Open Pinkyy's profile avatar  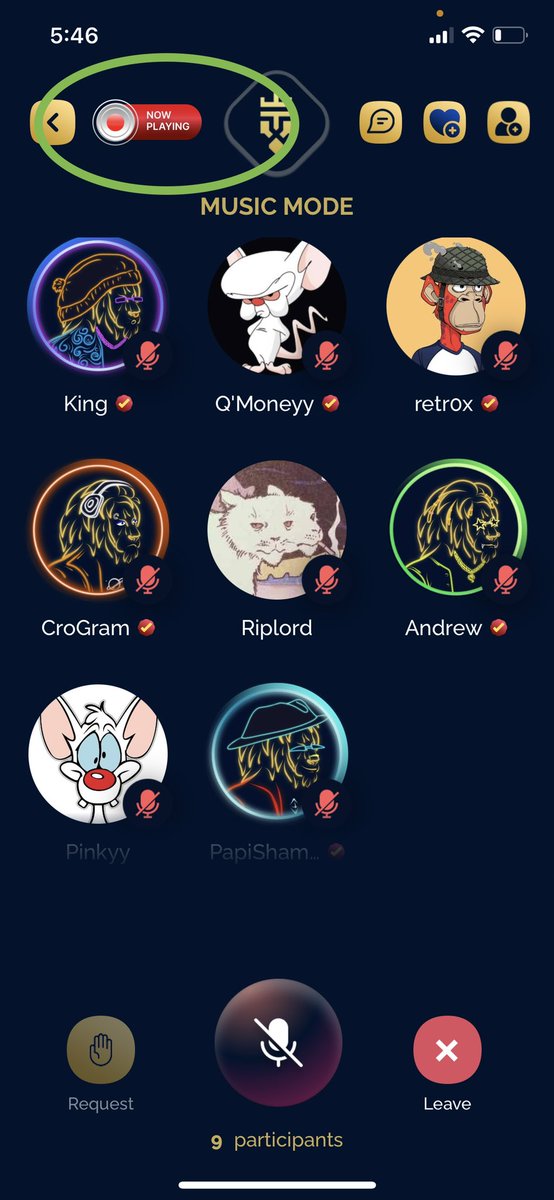point(98,754)
